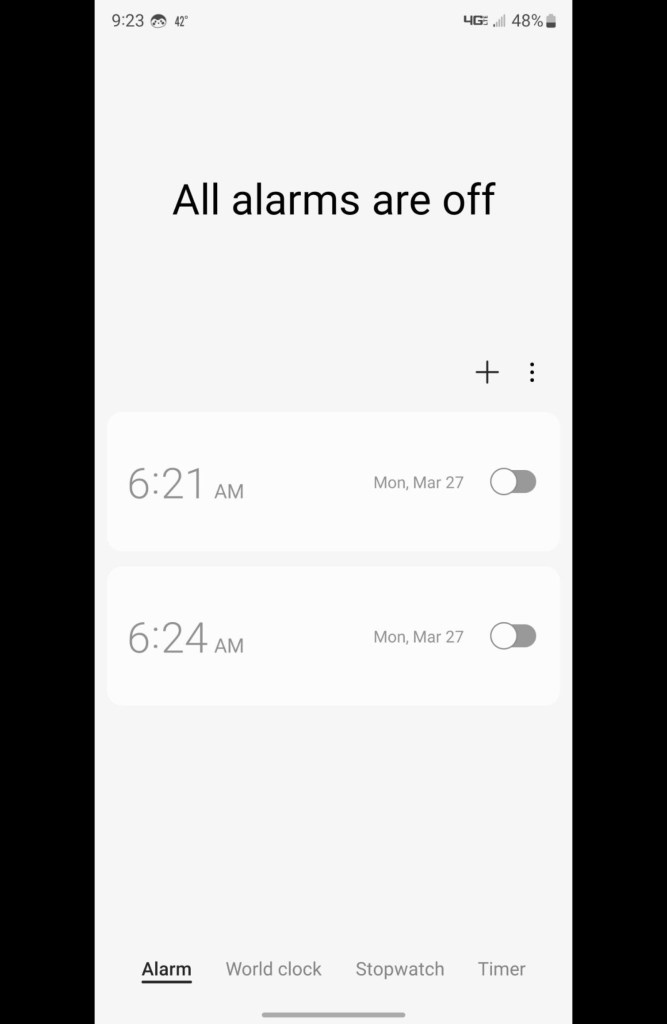Edit the 6:24 AM alarm card
Viewport: 667px width, 1024px height.
tap(250, 637)
